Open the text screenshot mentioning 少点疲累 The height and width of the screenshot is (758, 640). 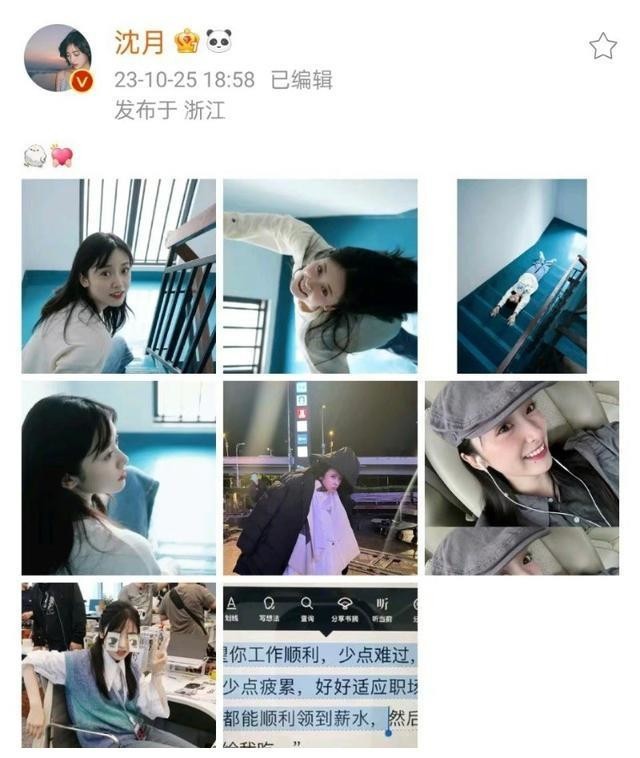[x=320, y=665]
